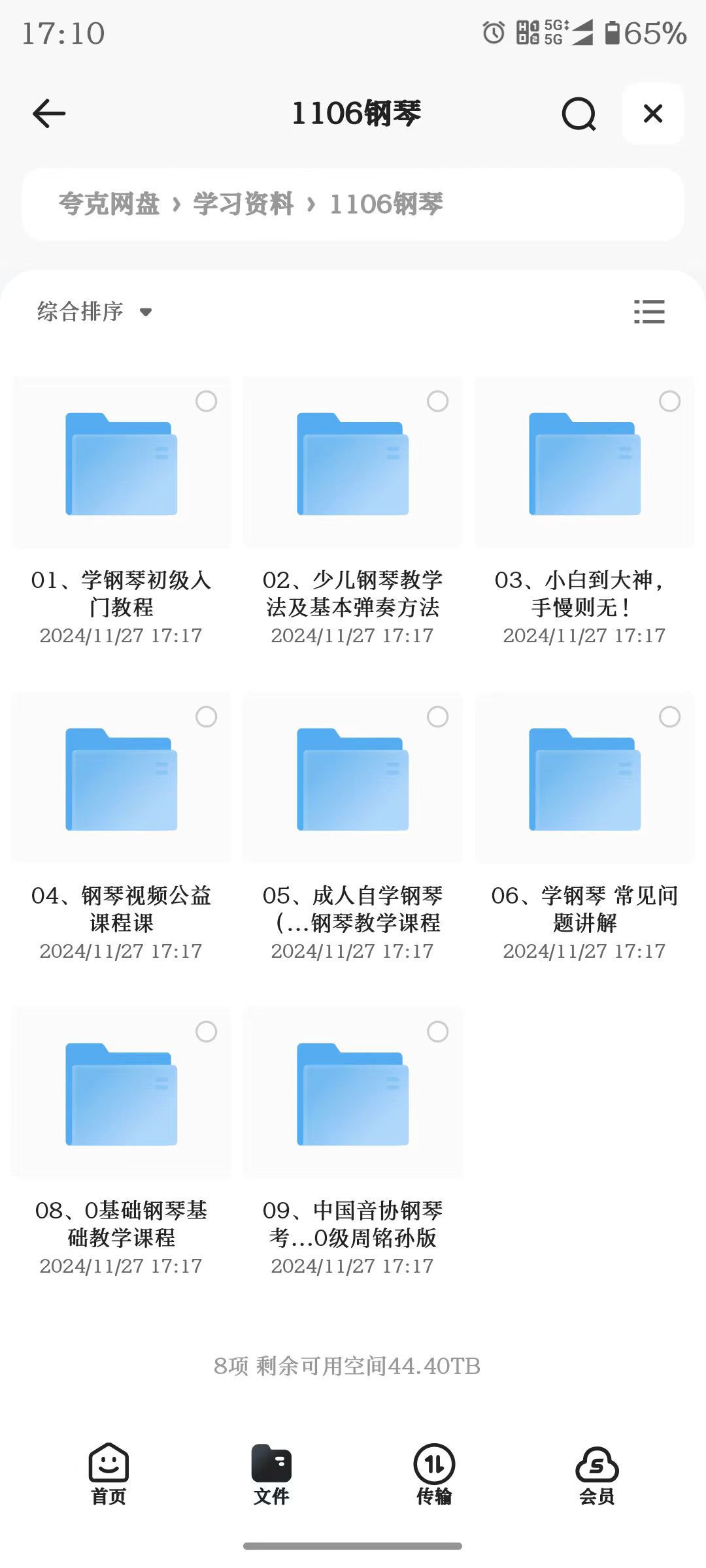
Task: Go to 夸克网盘 root in breadcrumb
Action: point(109,204)
